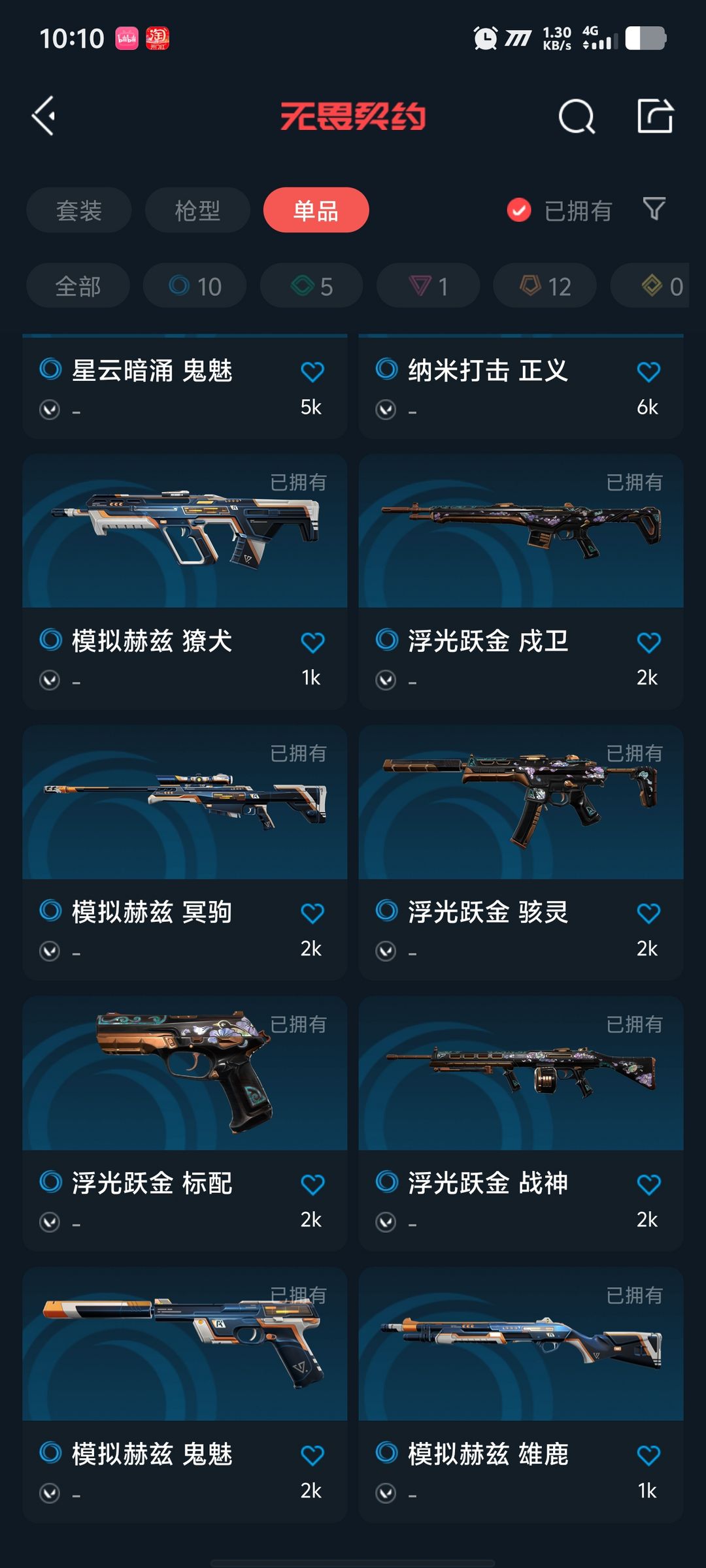Tap the share icon in the header
The width and height of the screenshot is (706, 1568).
click(655, 116)
